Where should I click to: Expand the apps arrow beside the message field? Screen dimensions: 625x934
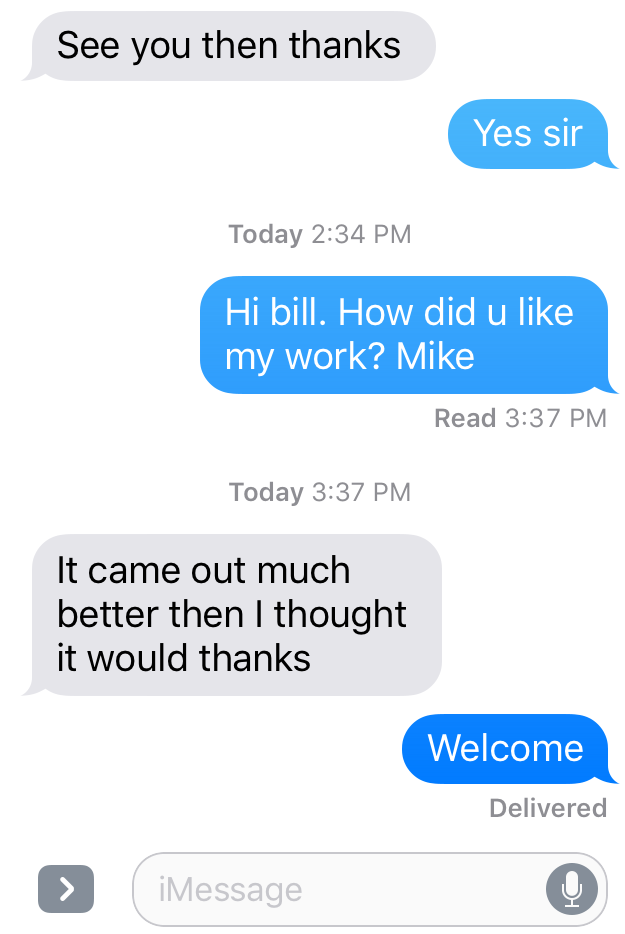click(x=66, y=889)
